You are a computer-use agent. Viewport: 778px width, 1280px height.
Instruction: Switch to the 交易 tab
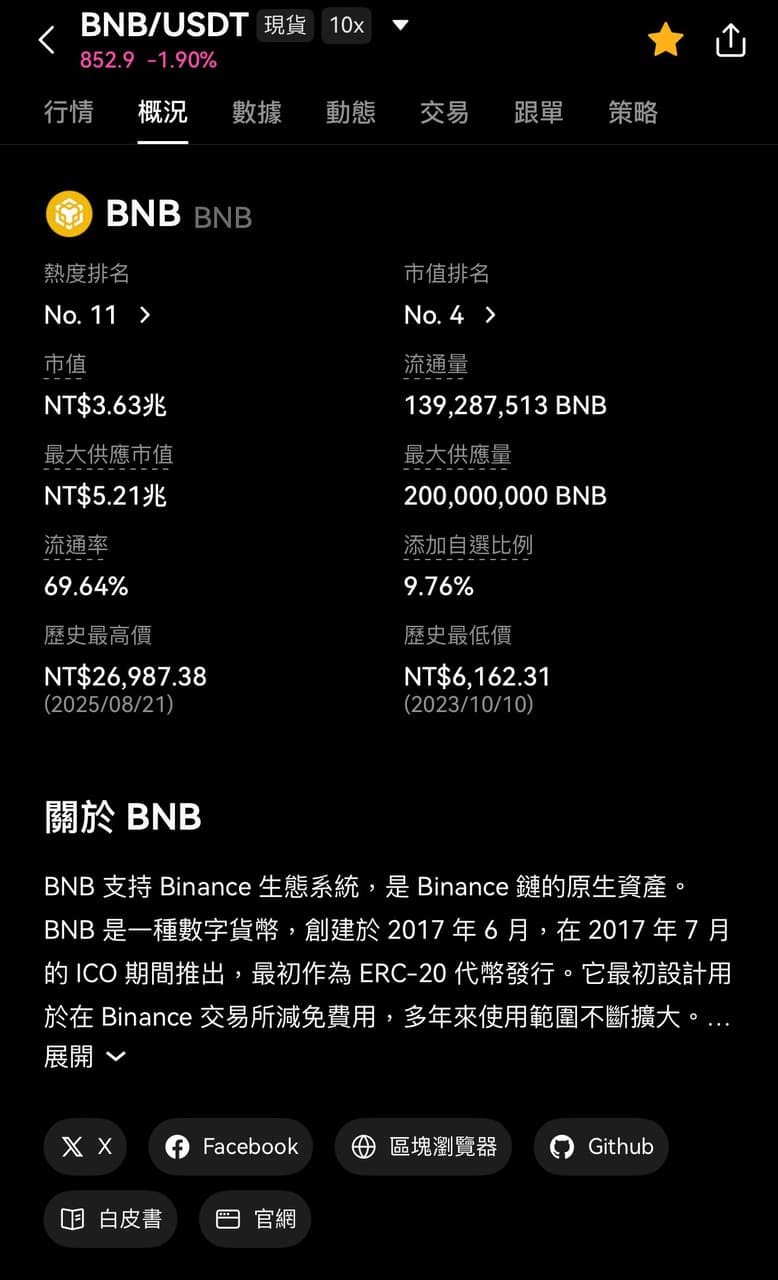click(444, 113)
